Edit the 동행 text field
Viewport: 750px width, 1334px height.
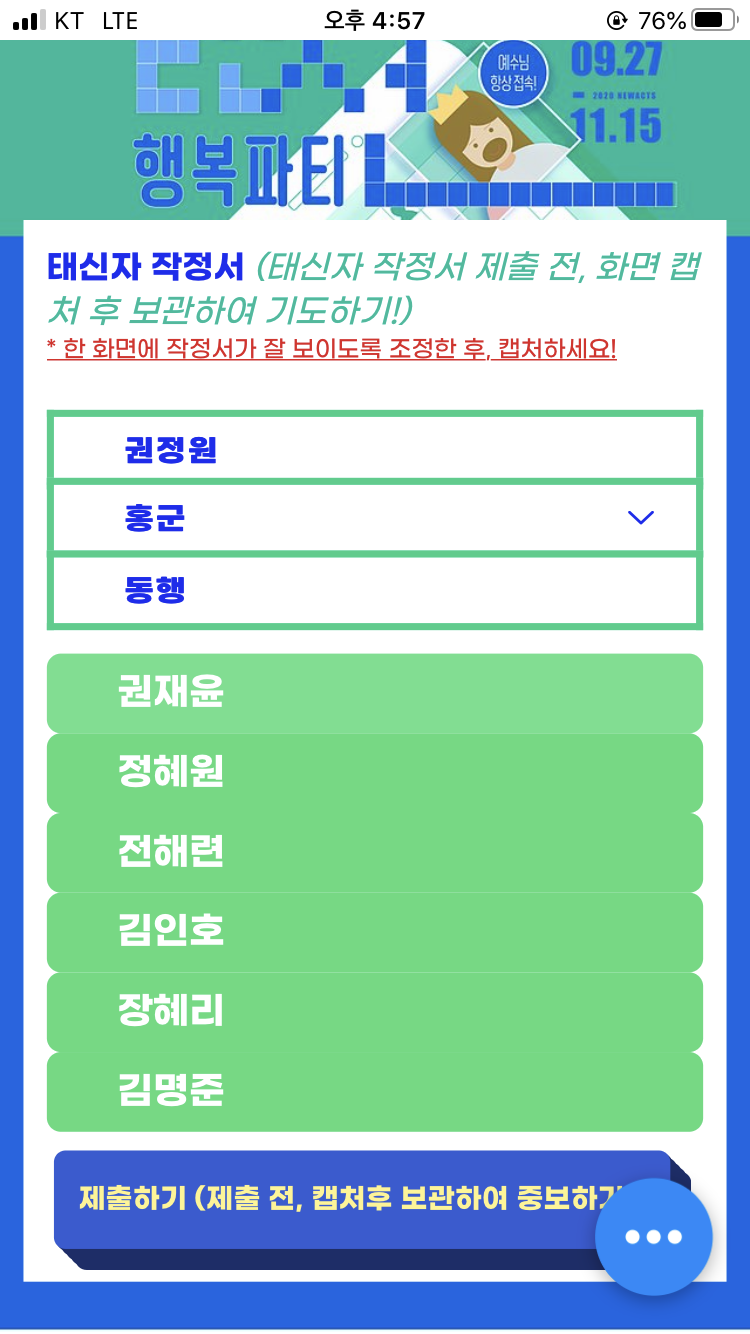click(375, 589)
